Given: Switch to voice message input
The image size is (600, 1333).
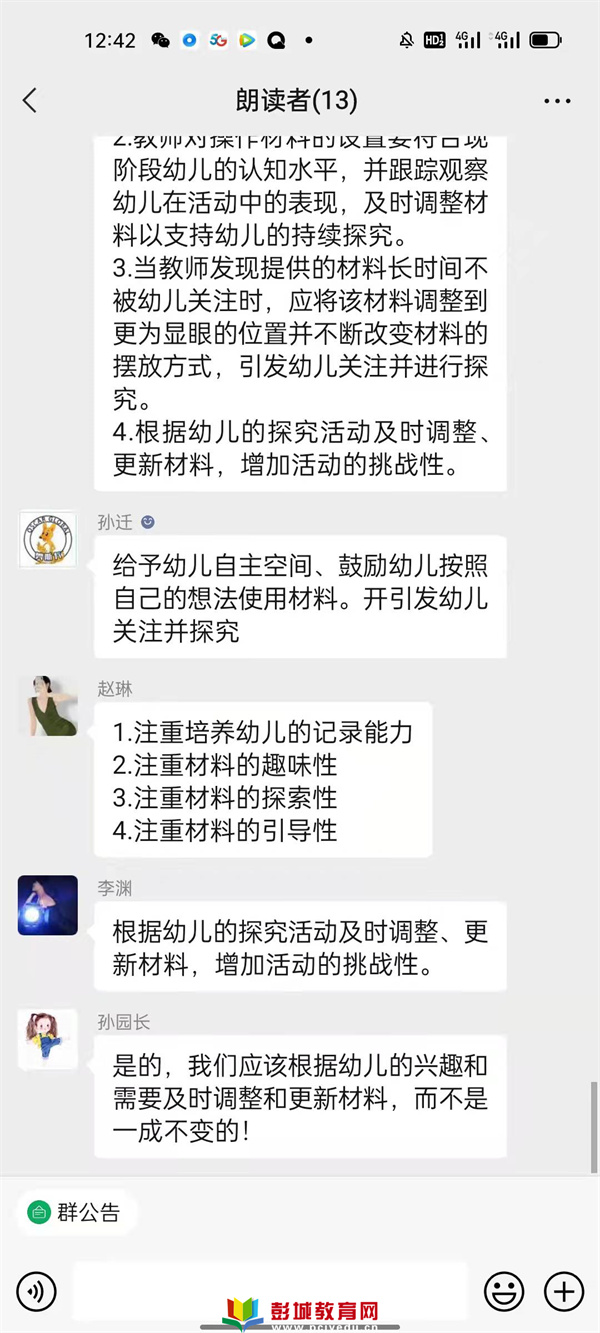Looking at the screenshot, I should pyautogui.click(x=37, y=1291).
